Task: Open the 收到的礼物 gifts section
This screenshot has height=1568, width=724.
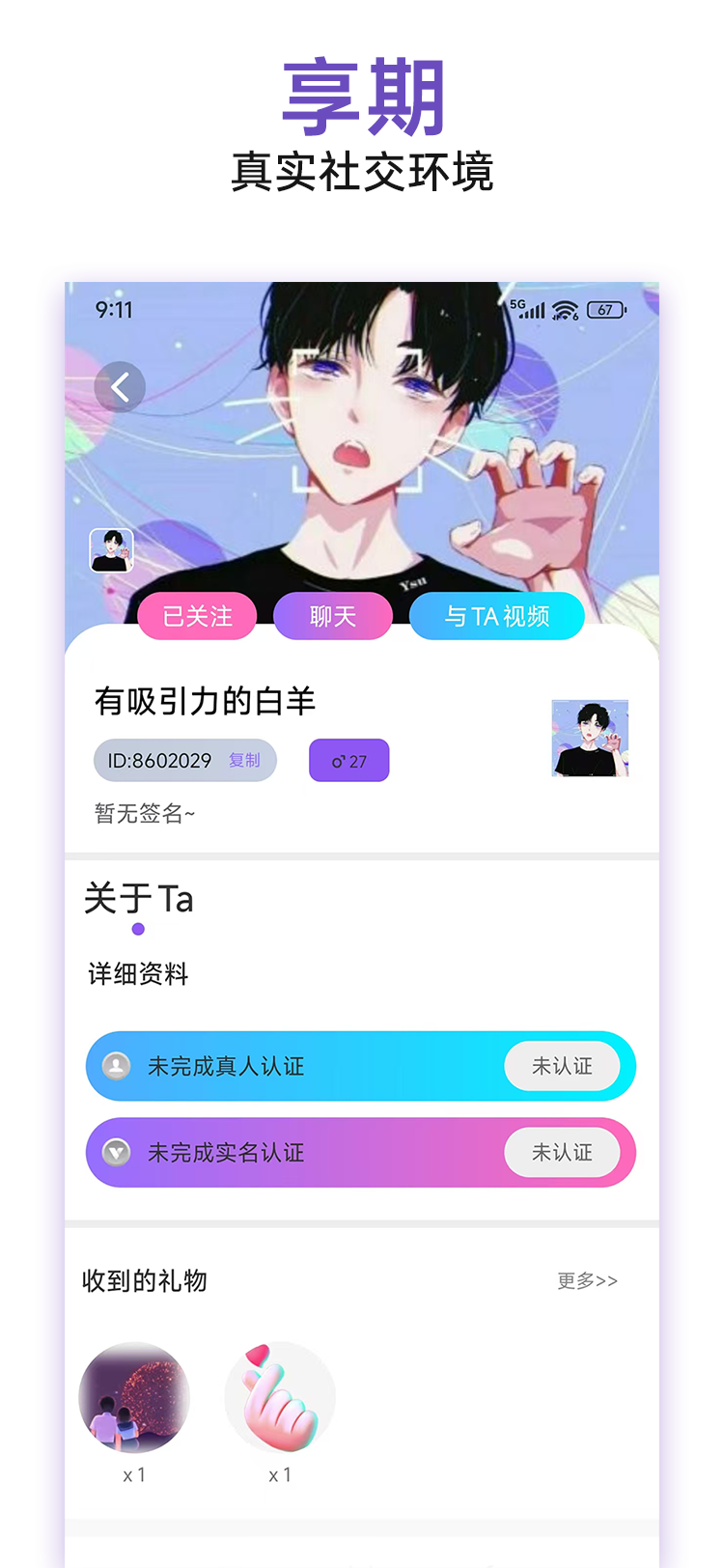Action: [143, 1280]
